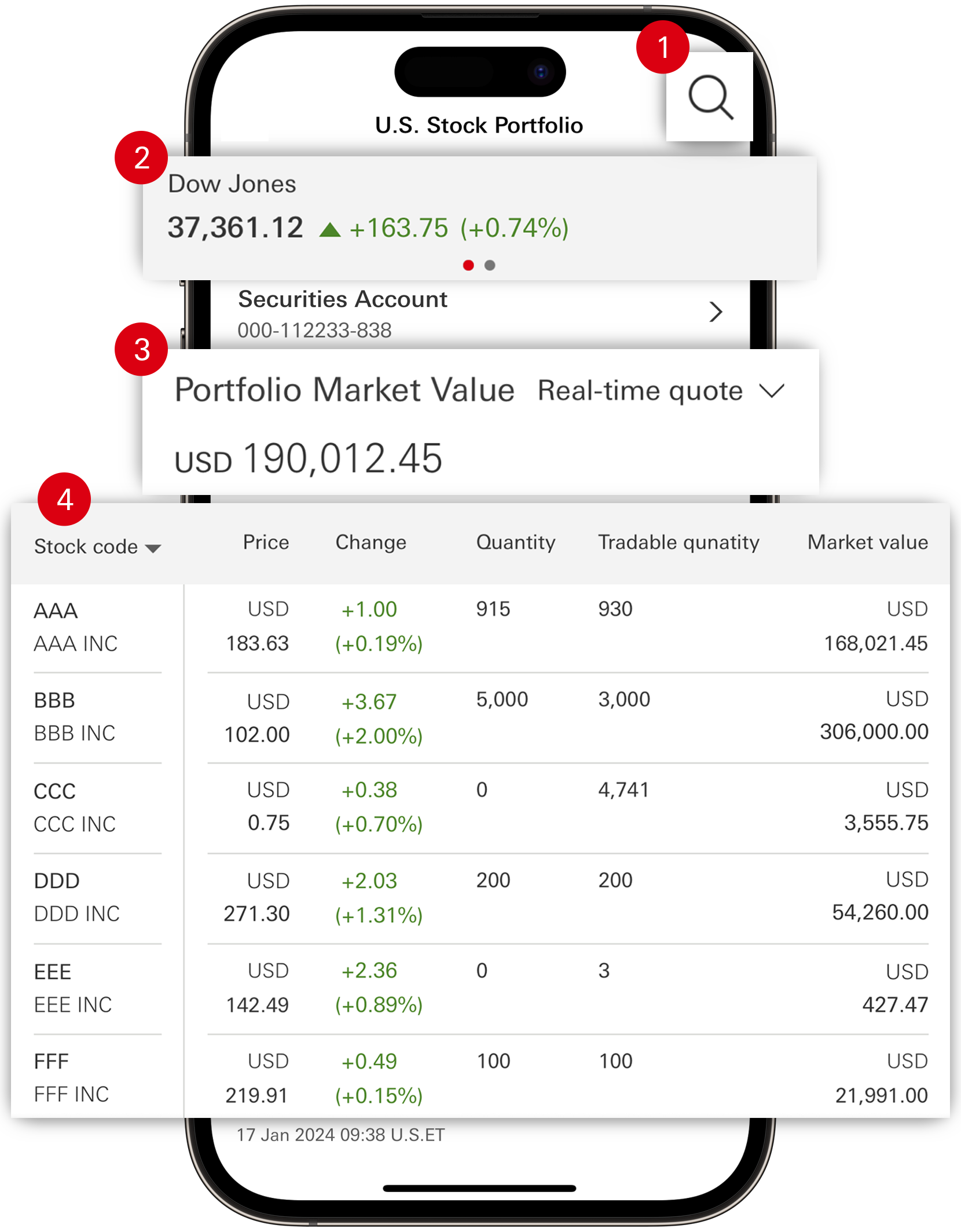The image size is (961, 1232).
Task: Tap the gray carousel dot to switch index
Action: [x=489, y=266]
